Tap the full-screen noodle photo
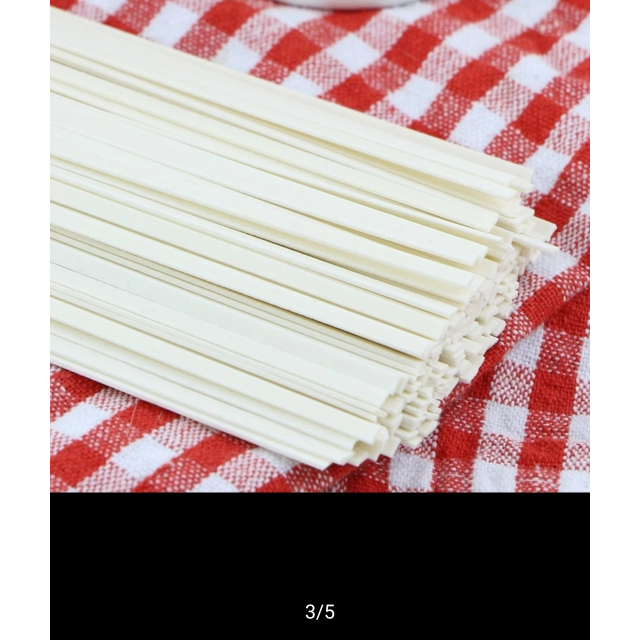This screenshot has height=640, width=640. click(x=320, y=250)
